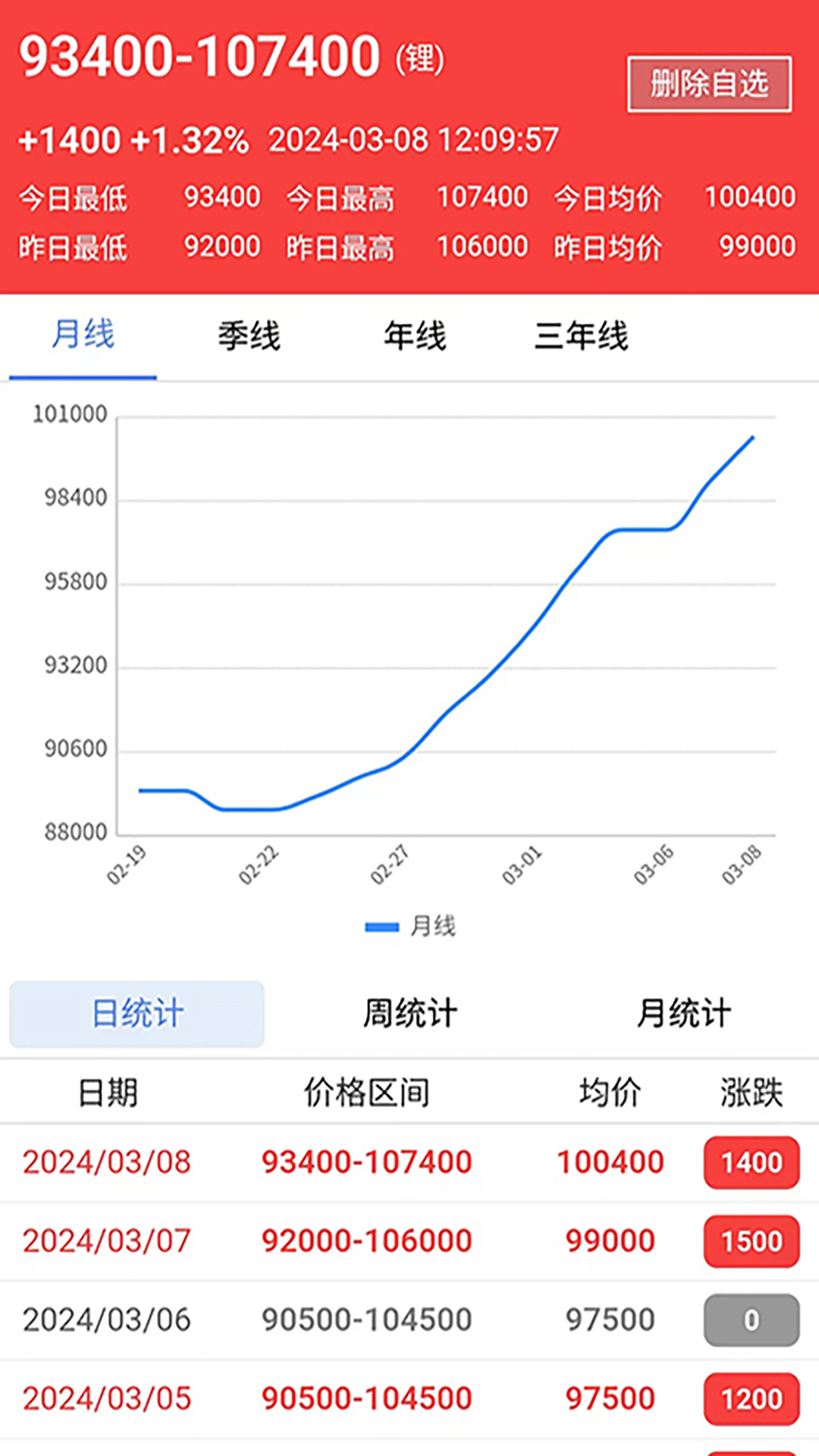Select the 月线 chart tab
Image resolution: width=819 pixels, height=1456 pixels.
point(83,335)
